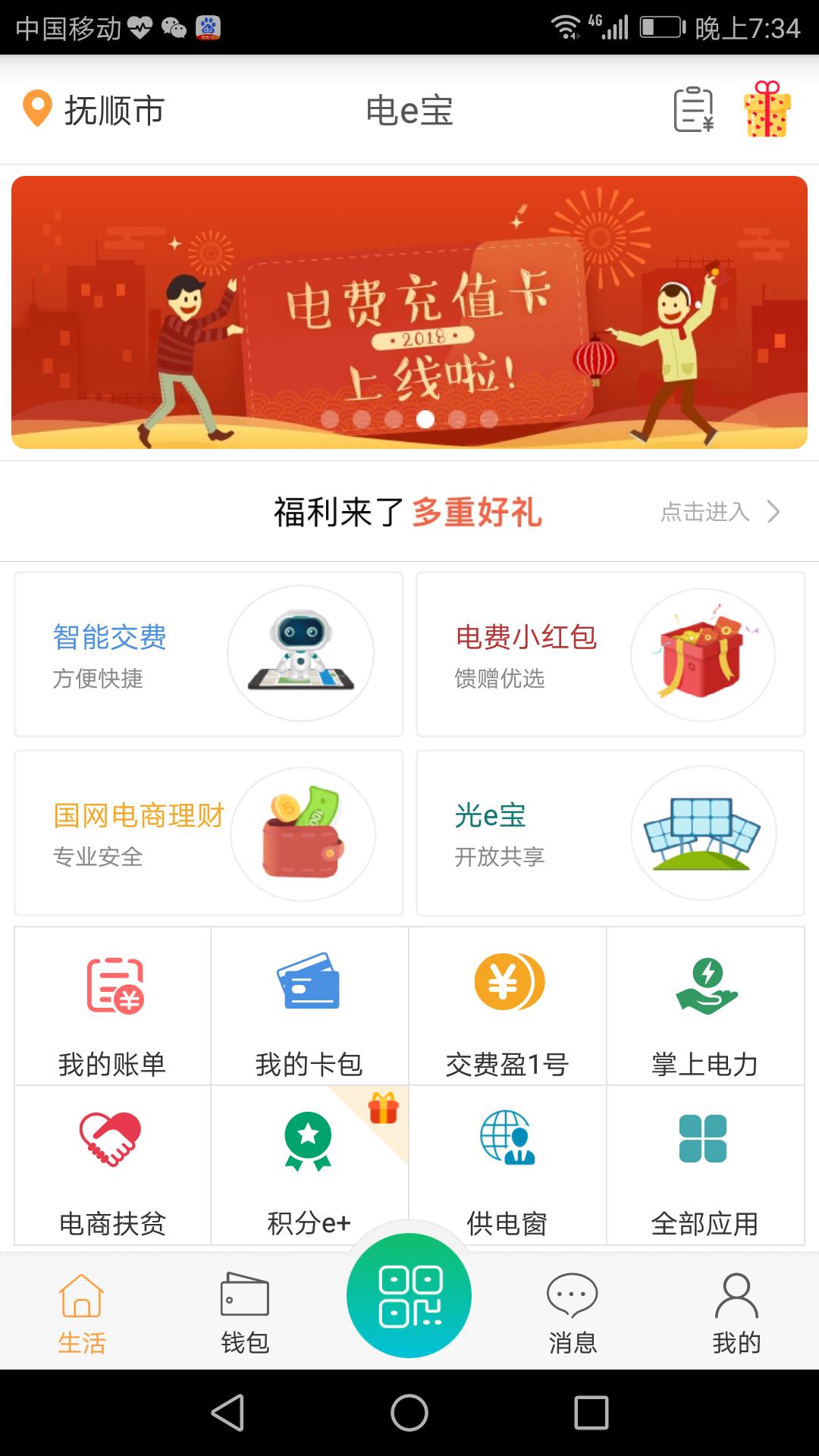Screen dimensions: 819x1456
Task: Open 国网电商理财 finance section
Action: click(x=208, y=833)
